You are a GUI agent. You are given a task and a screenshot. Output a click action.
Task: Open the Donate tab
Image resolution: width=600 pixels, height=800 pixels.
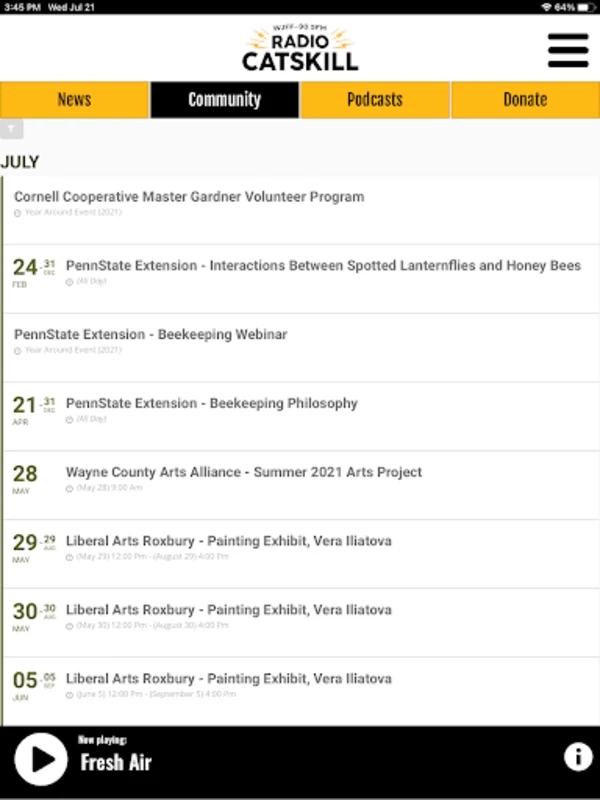tap(526, 99)
